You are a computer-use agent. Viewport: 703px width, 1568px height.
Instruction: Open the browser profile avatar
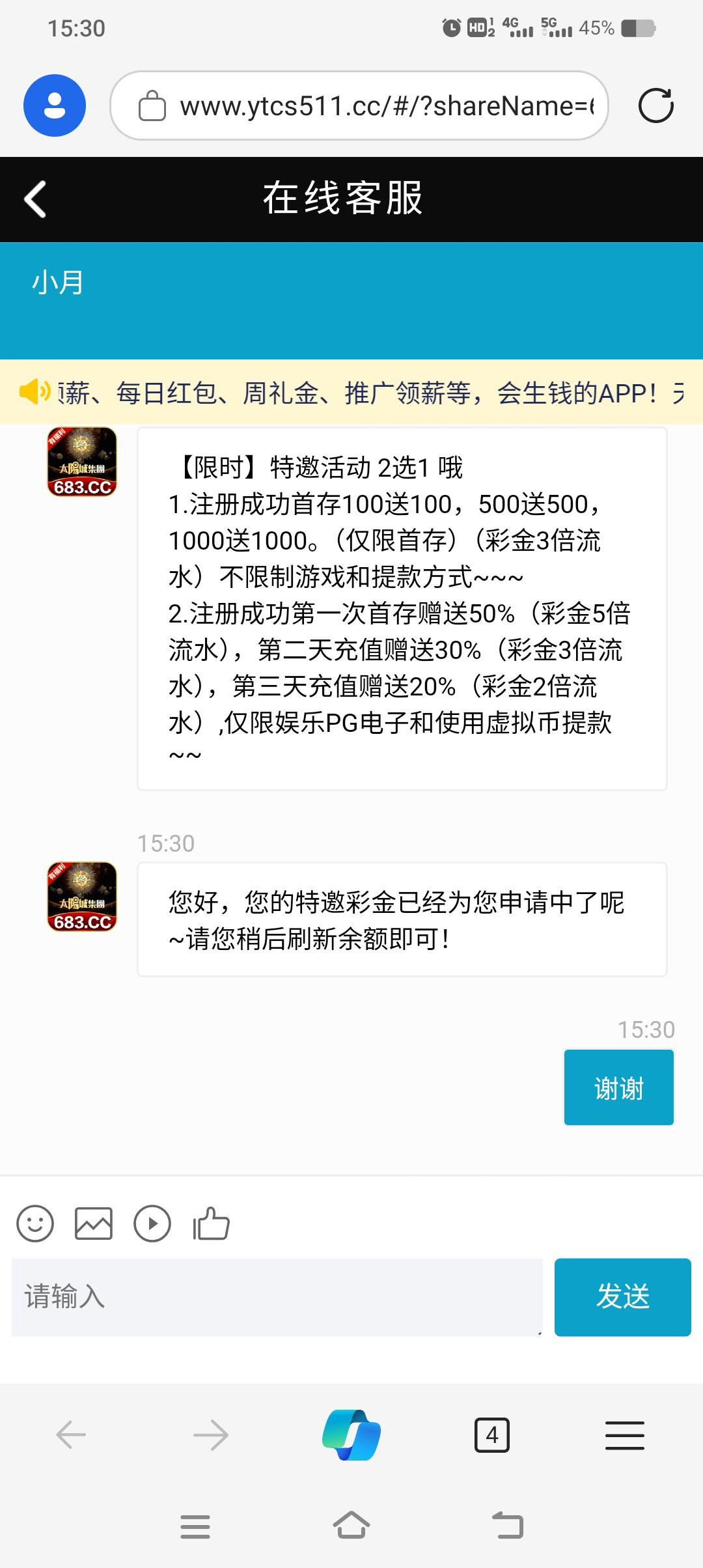pos(55,105)
